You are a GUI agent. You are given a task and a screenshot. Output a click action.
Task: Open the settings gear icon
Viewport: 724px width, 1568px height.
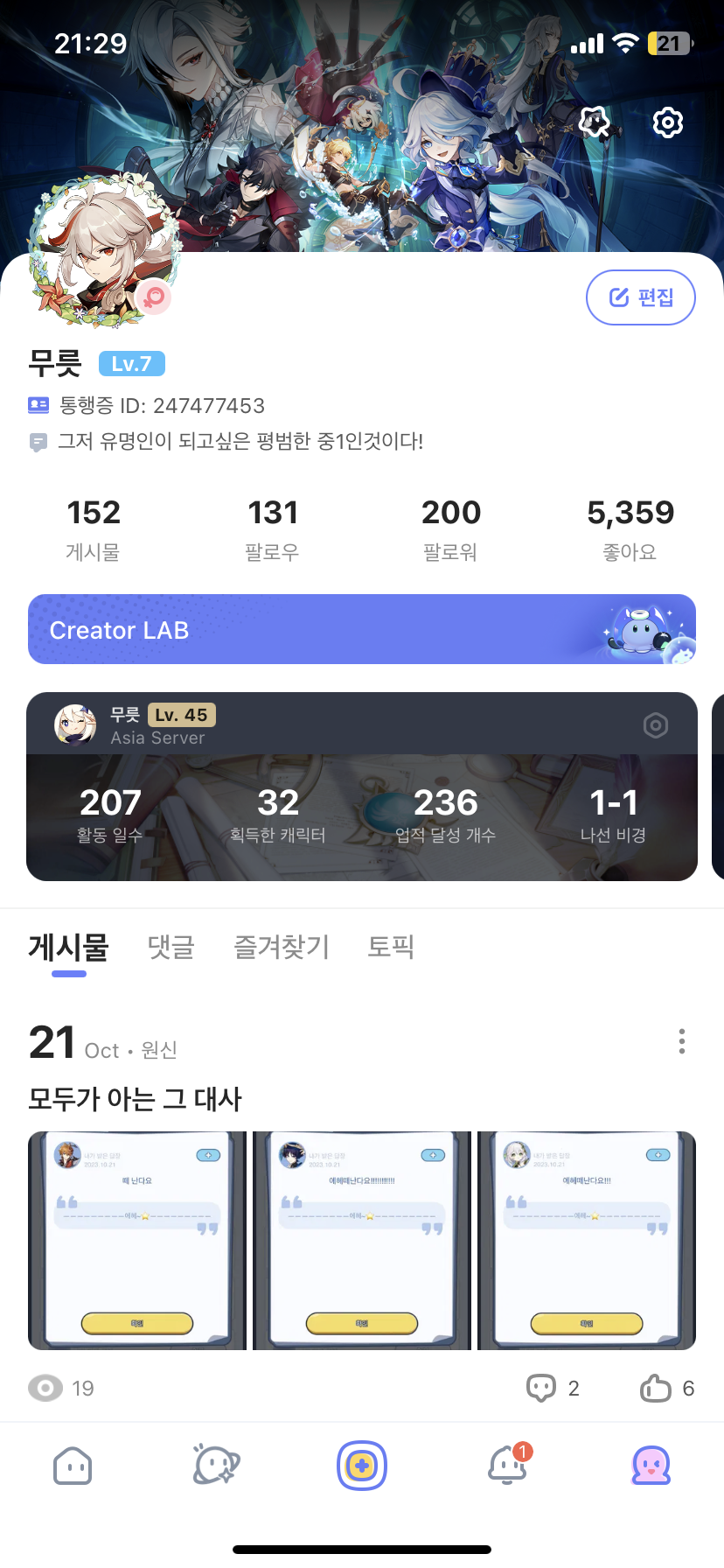667,122
